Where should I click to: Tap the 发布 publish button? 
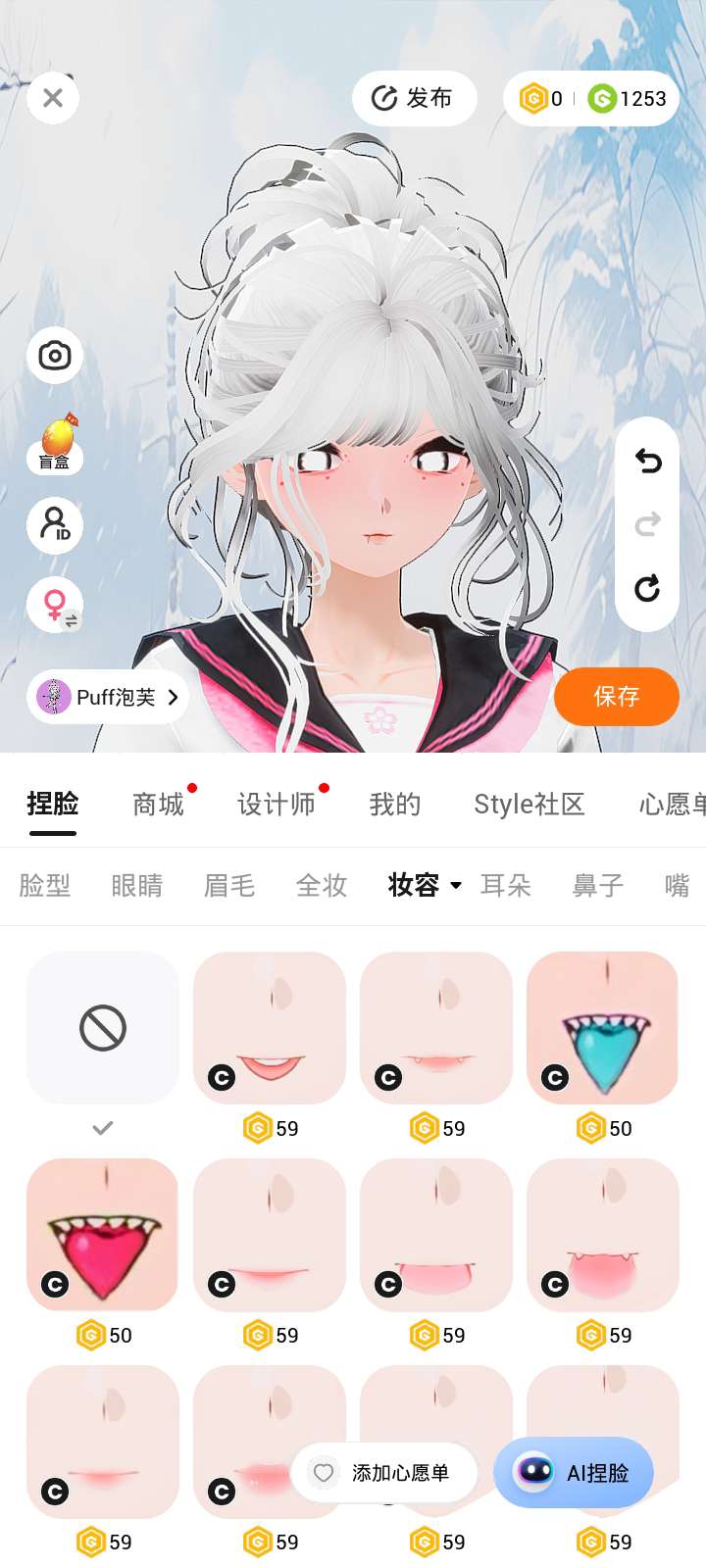(x=414, y=98)
